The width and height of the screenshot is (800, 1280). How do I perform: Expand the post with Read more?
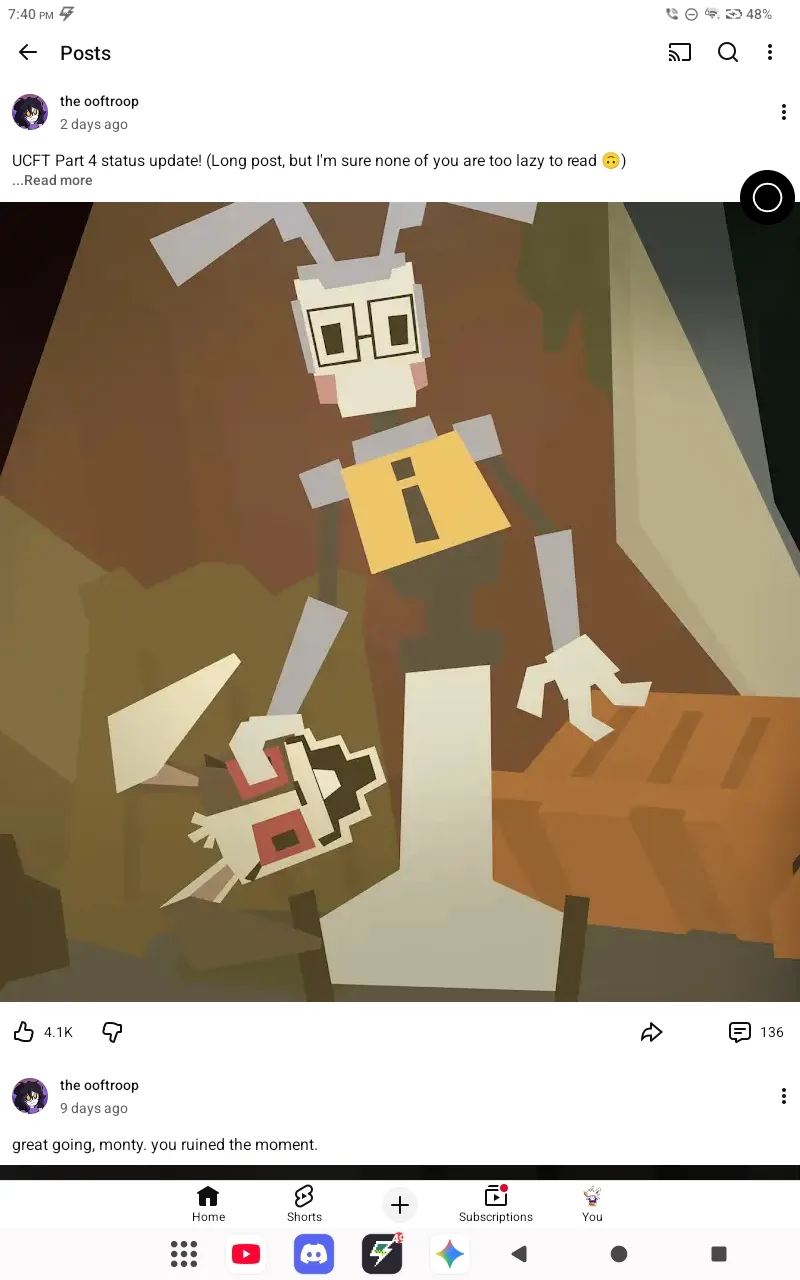52,181
